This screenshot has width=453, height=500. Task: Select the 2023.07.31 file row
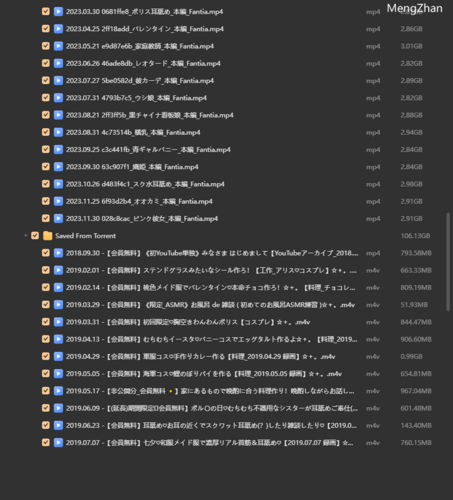[233, 98]
